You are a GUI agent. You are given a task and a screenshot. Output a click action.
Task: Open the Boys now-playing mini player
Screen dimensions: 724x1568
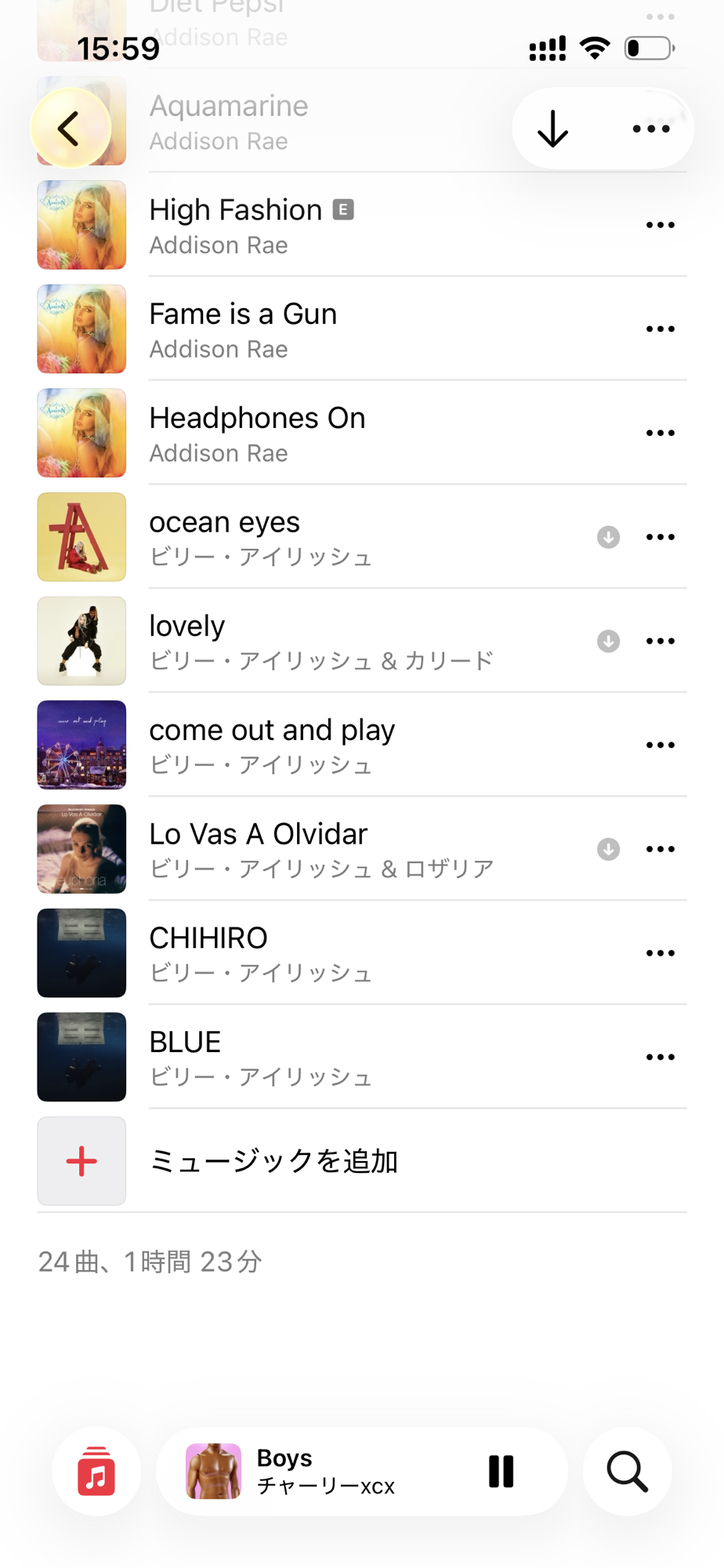(x=329, y=1472)
